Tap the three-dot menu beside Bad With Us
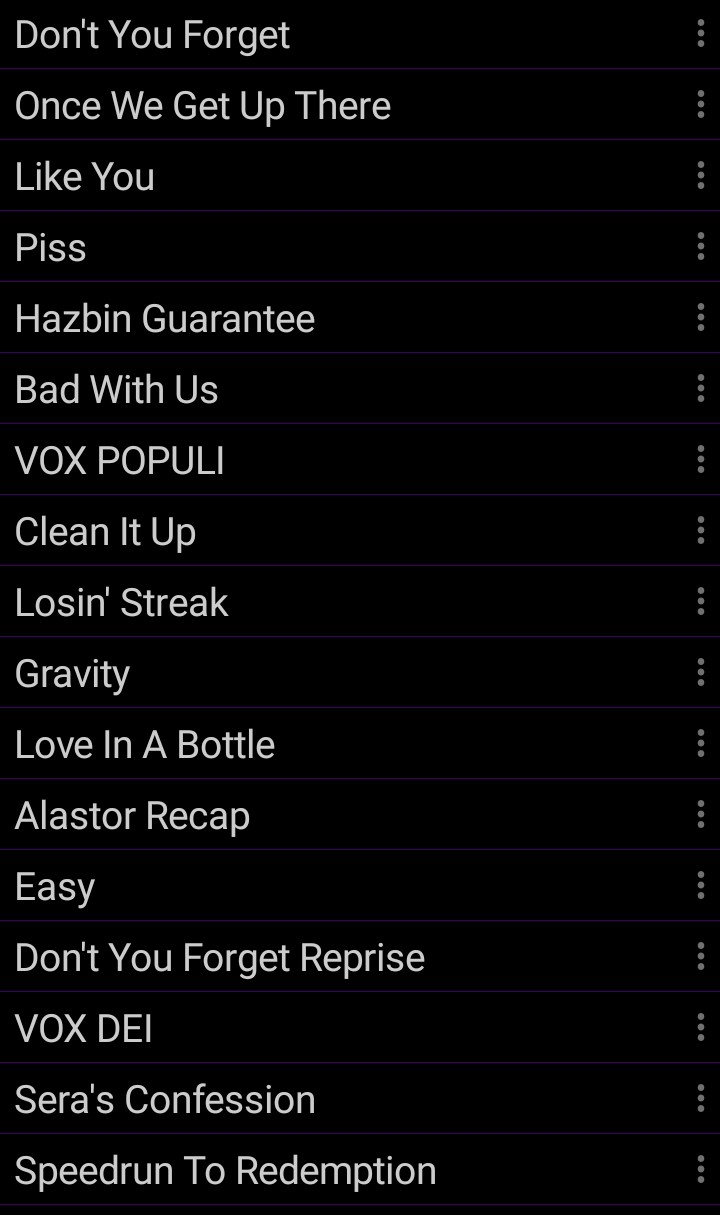 [700, 389]
